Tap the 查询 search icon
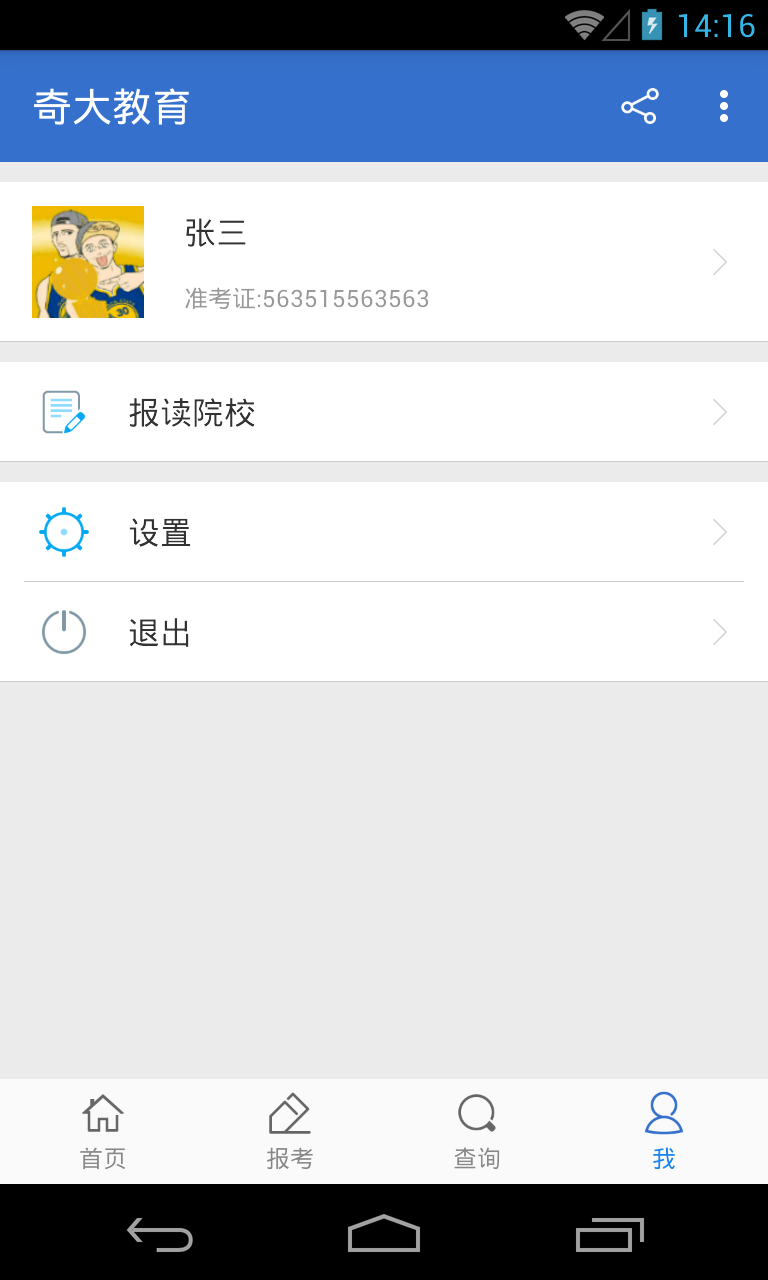Viewport: 768px width, 1280px height. click(x=476, y=1112)
